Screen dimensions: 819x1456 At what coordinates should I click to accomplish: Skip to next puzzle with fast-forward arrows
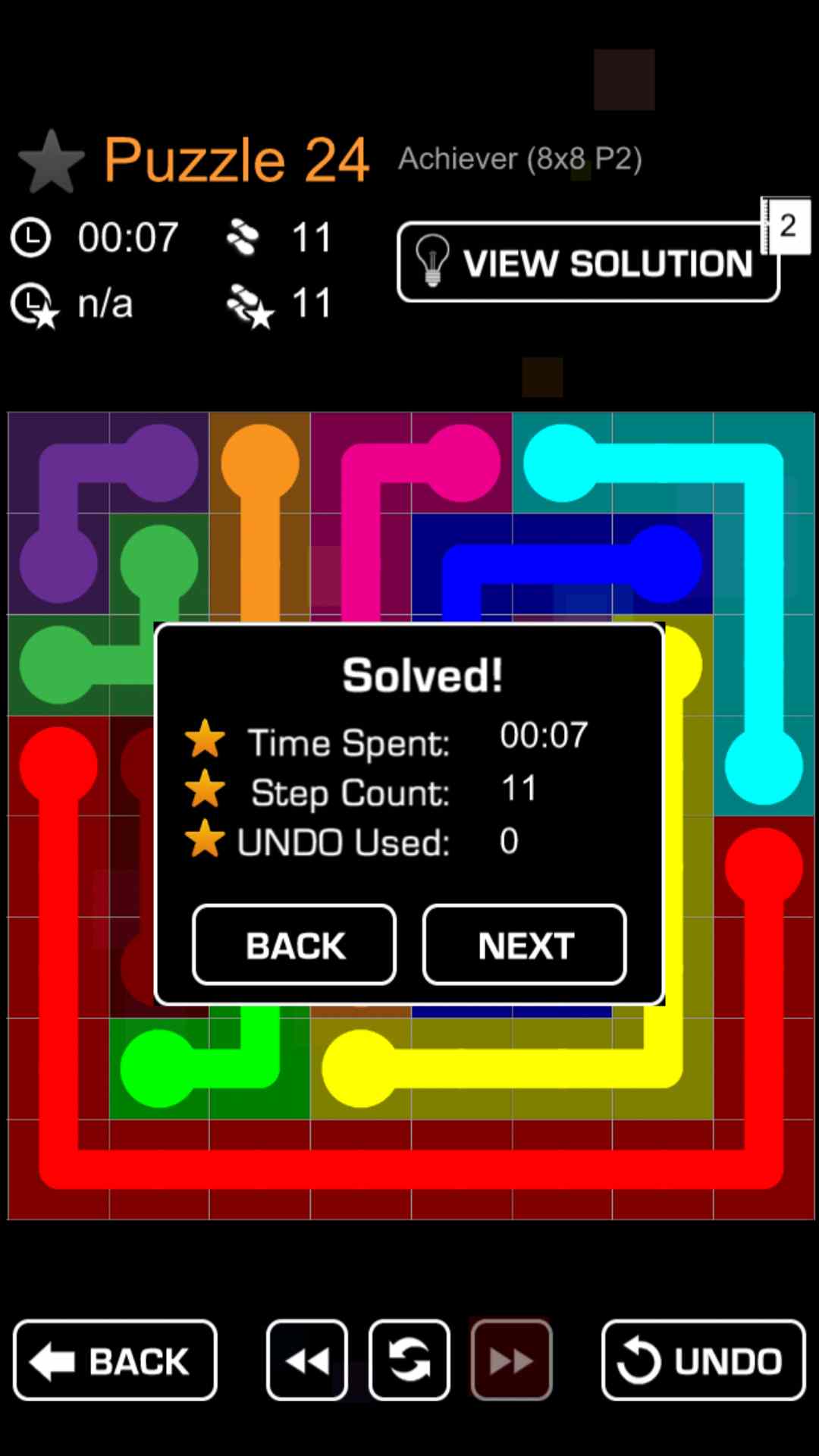[x=511, y=1360]
